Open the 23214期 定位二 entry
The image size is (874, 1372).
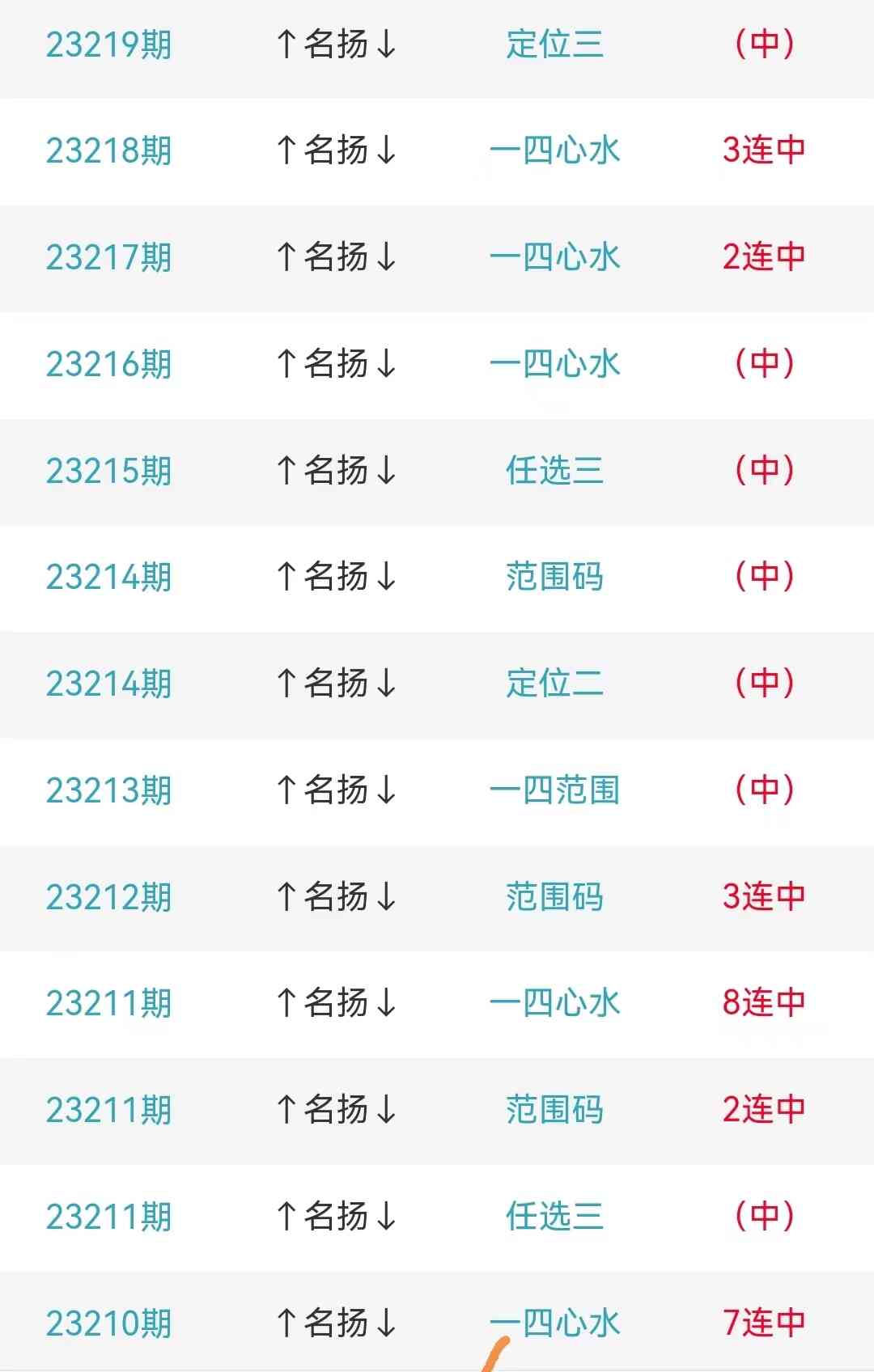[x=554, y=684]
